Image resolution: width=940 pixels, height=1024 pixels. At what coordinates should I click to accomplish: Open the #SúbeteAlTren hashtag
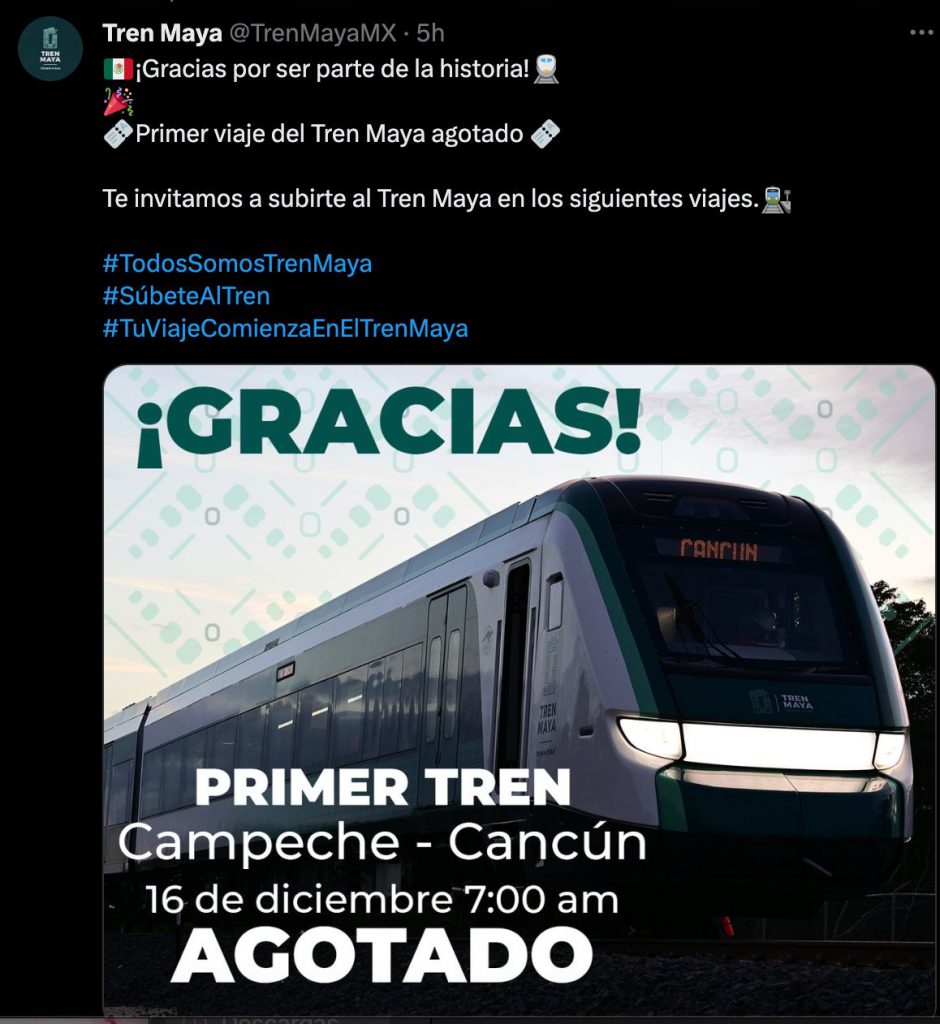(186, 296)
